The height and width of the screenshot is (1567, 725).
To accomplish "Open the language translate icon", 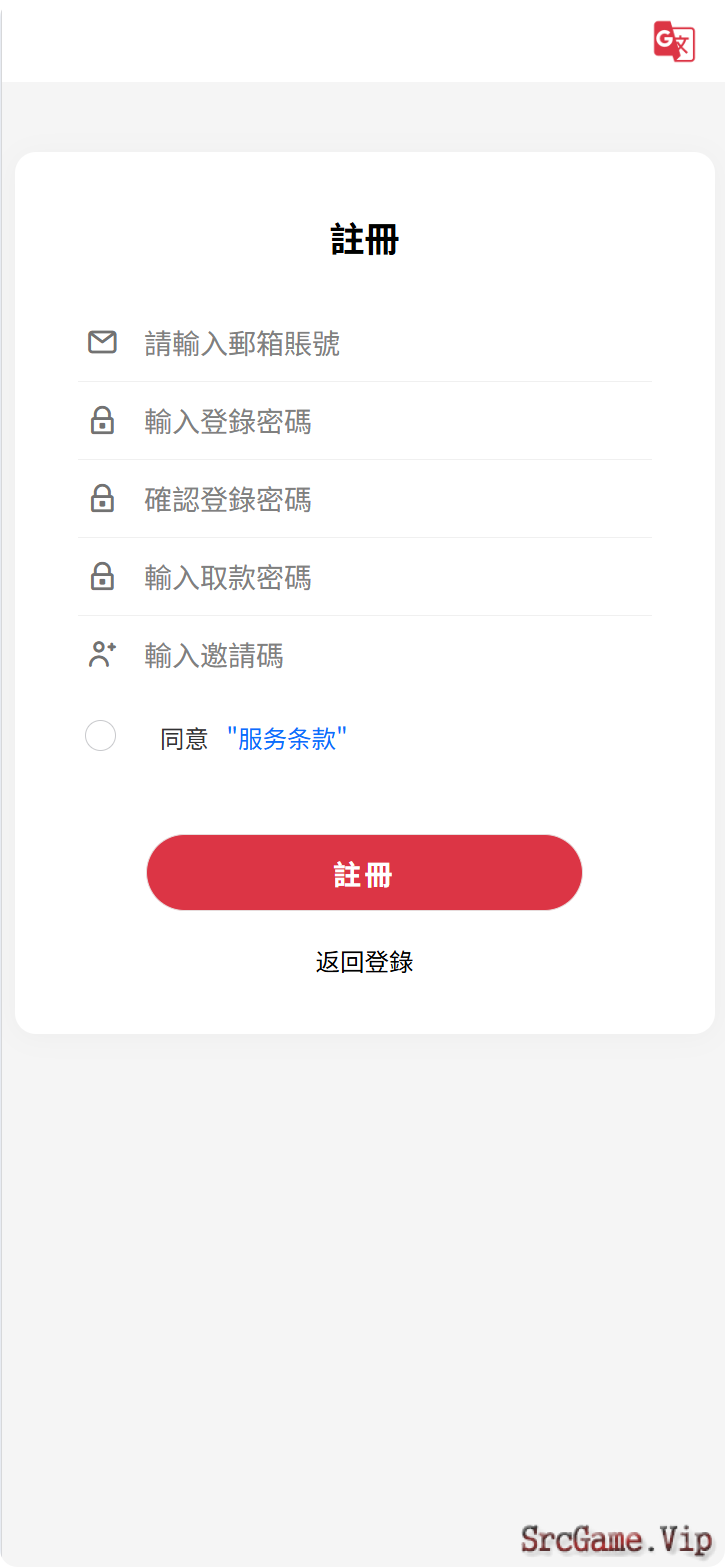I will click(x=674, y=41).
